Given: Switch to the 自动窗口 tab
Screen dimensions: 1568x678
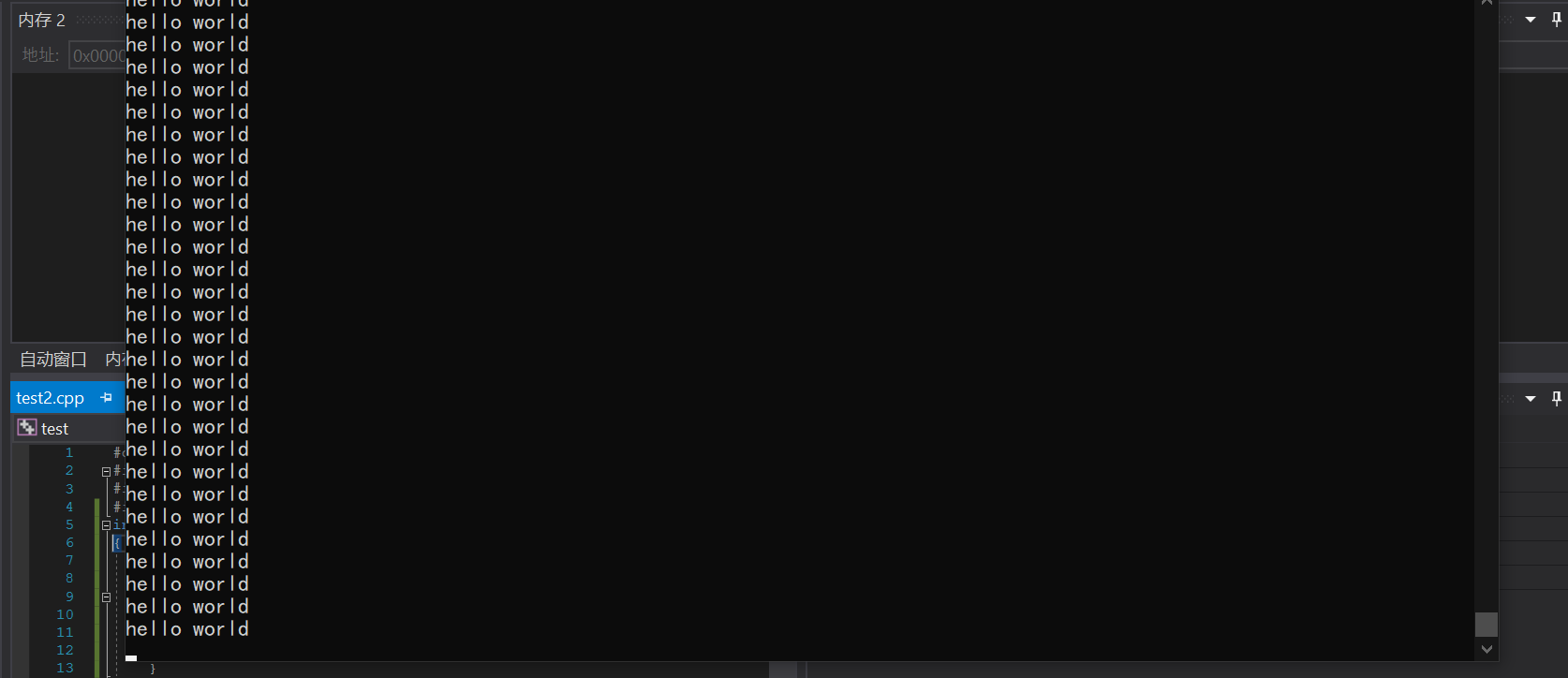Looking at the screenshot, I should (53, 360).
